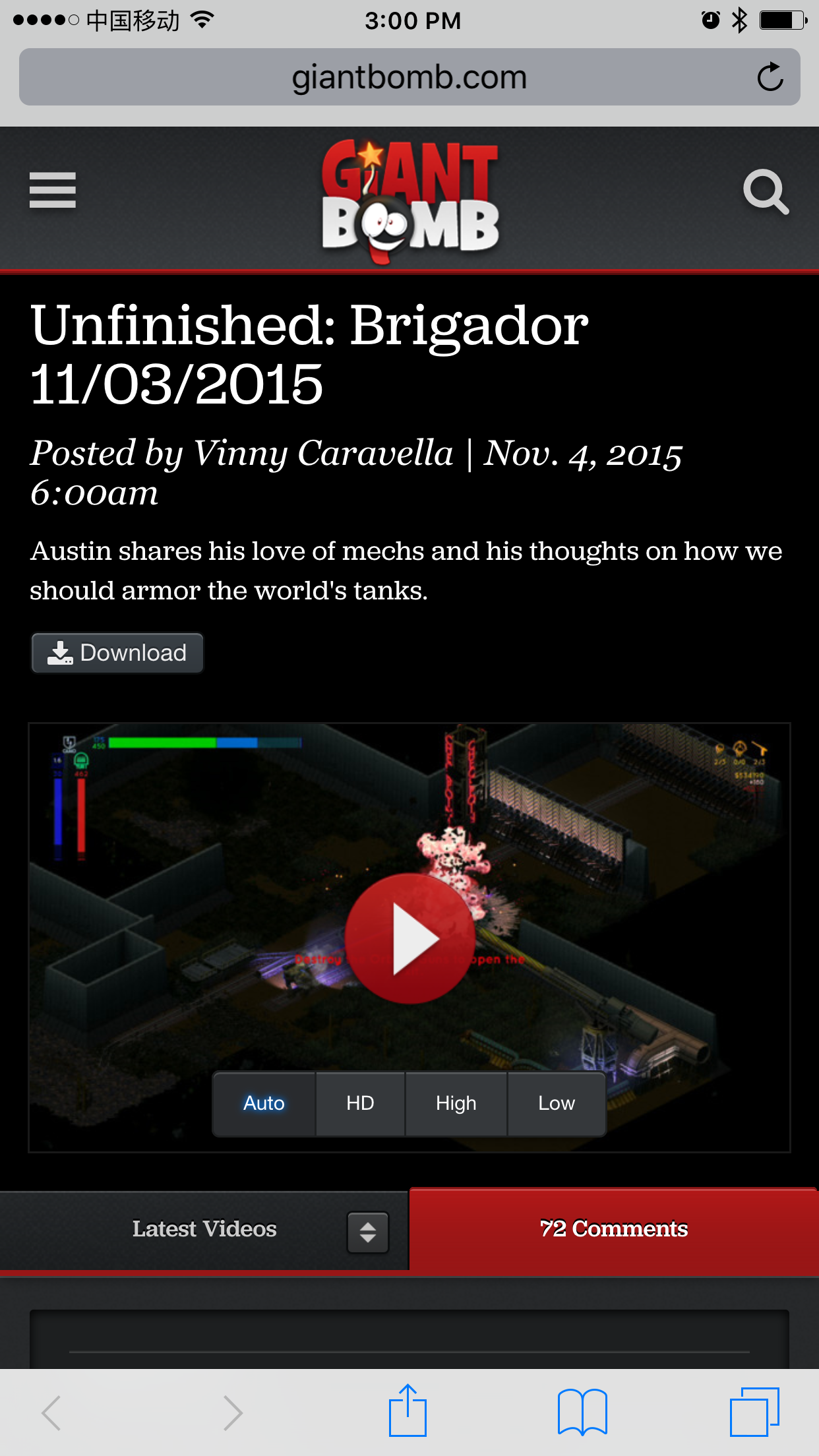Play the Unfinished: Brigador video
This screenshot has height=1456, width=819.
coord(409,938)
